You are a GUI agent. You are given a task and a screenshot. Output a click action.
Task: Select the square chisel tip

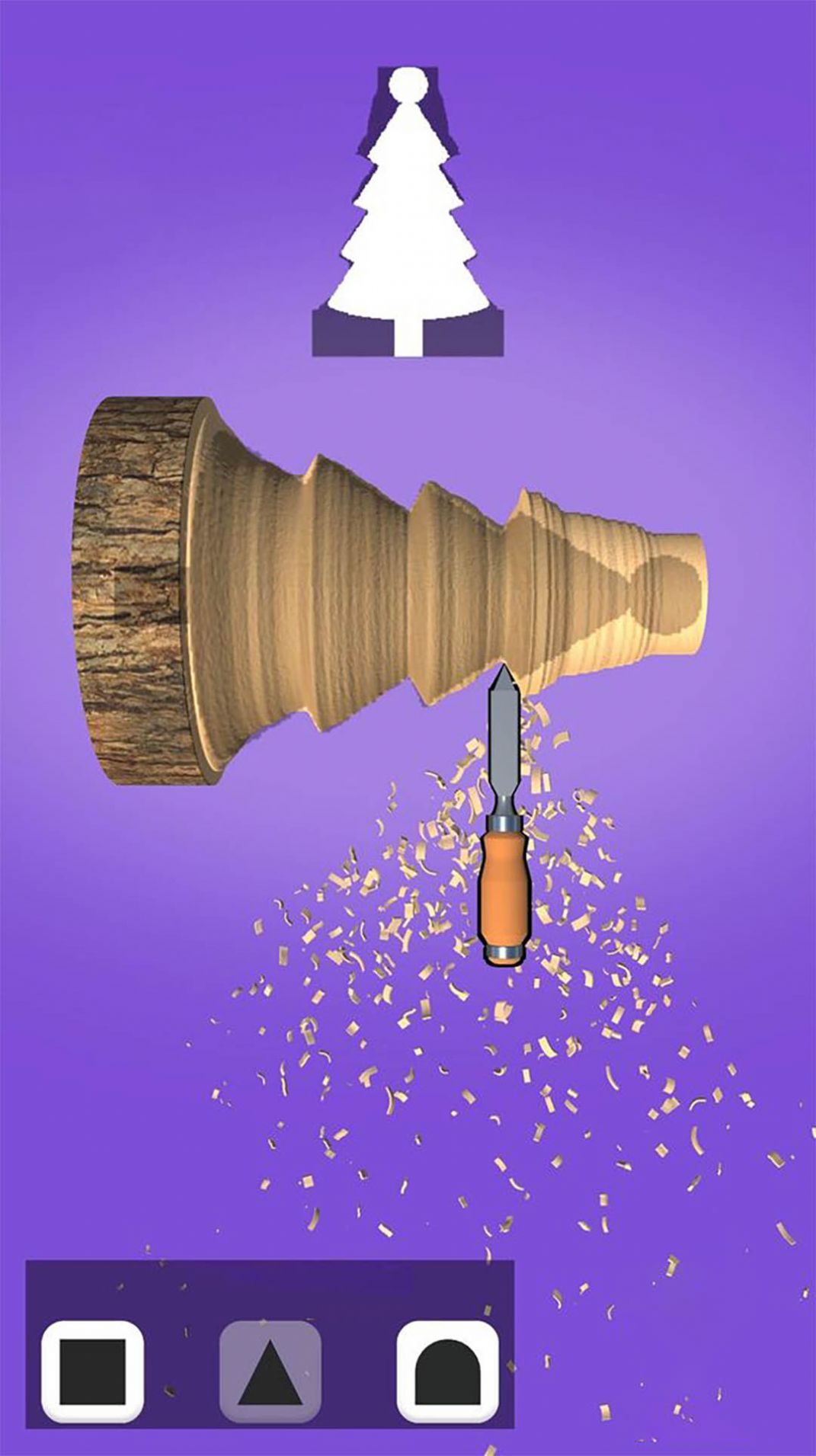click(x=92, y=1365)
